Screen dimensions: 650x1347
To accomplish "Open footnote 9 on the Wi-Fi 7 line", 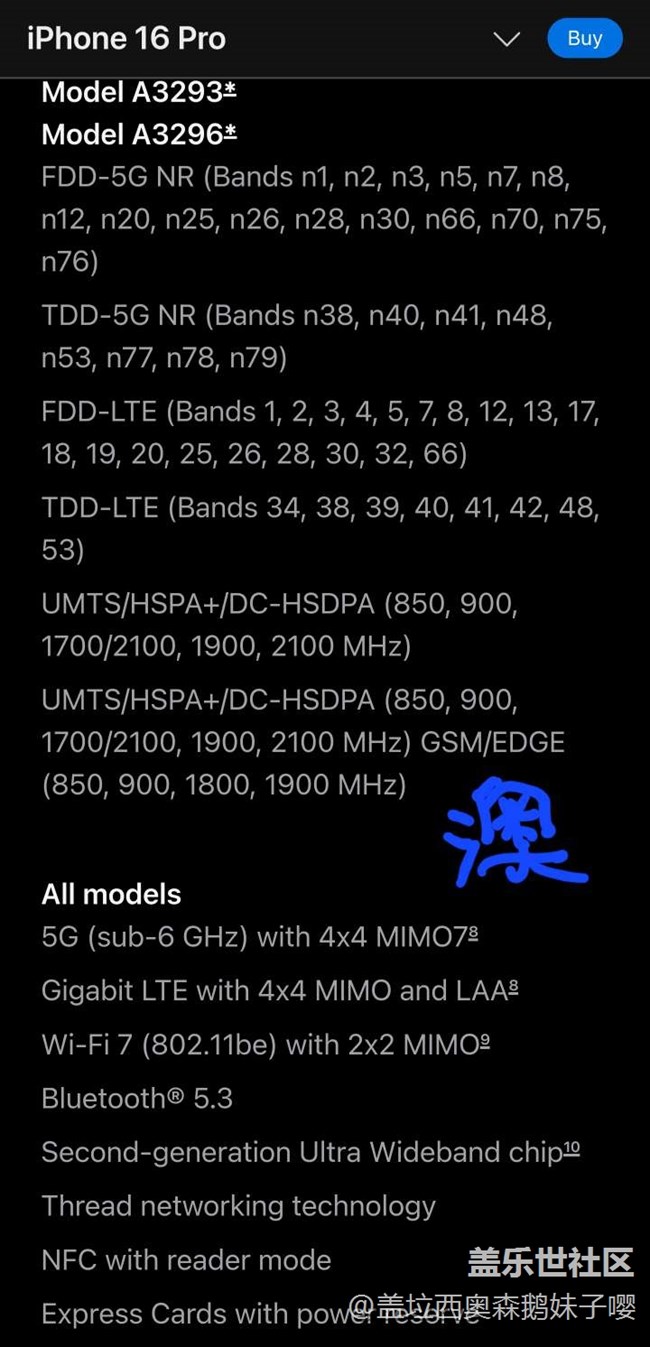I will pos(483,1040).
